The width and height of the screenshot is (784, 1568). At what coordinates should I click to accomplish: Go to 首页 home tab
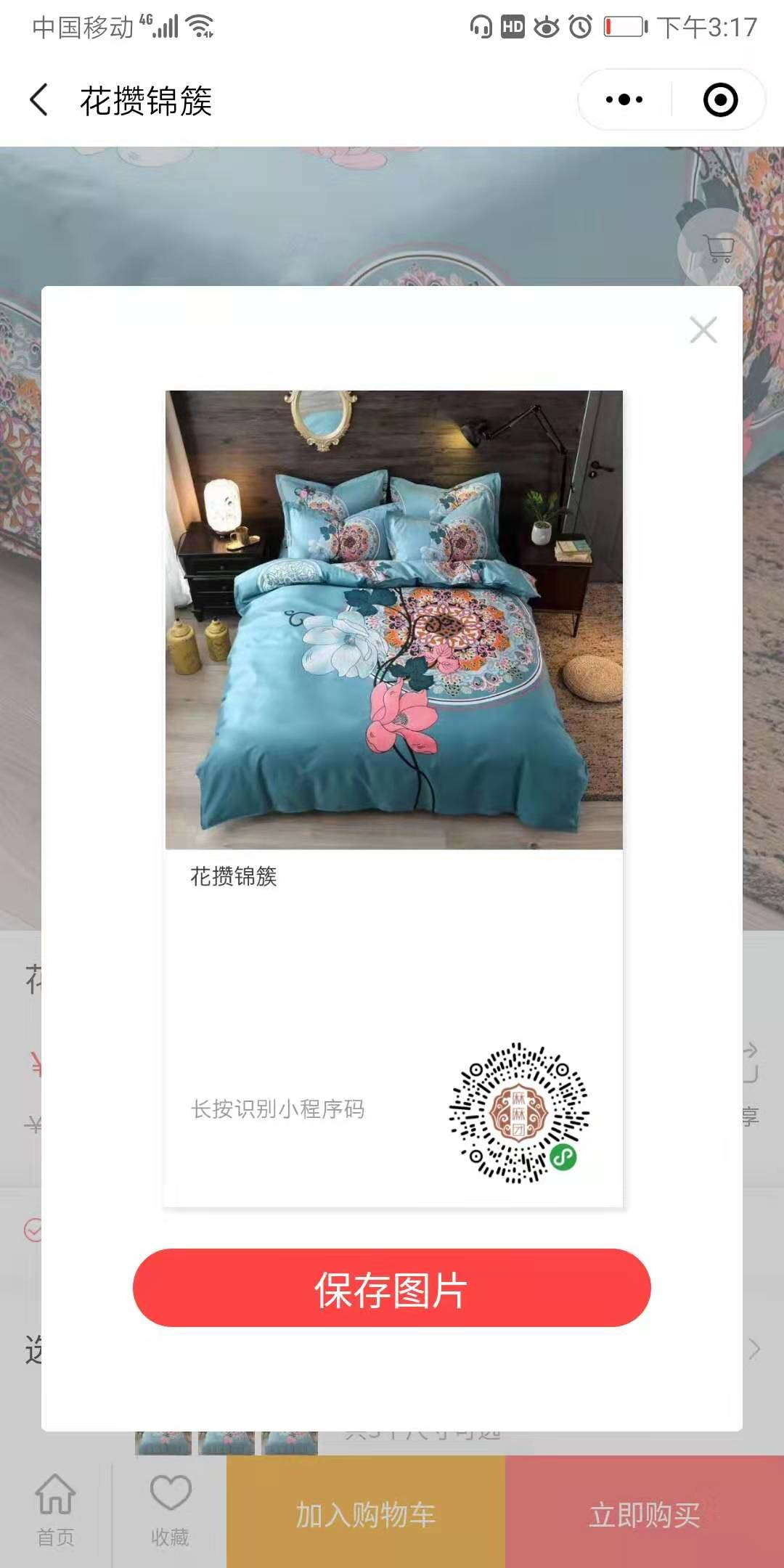coord(56,1511)
